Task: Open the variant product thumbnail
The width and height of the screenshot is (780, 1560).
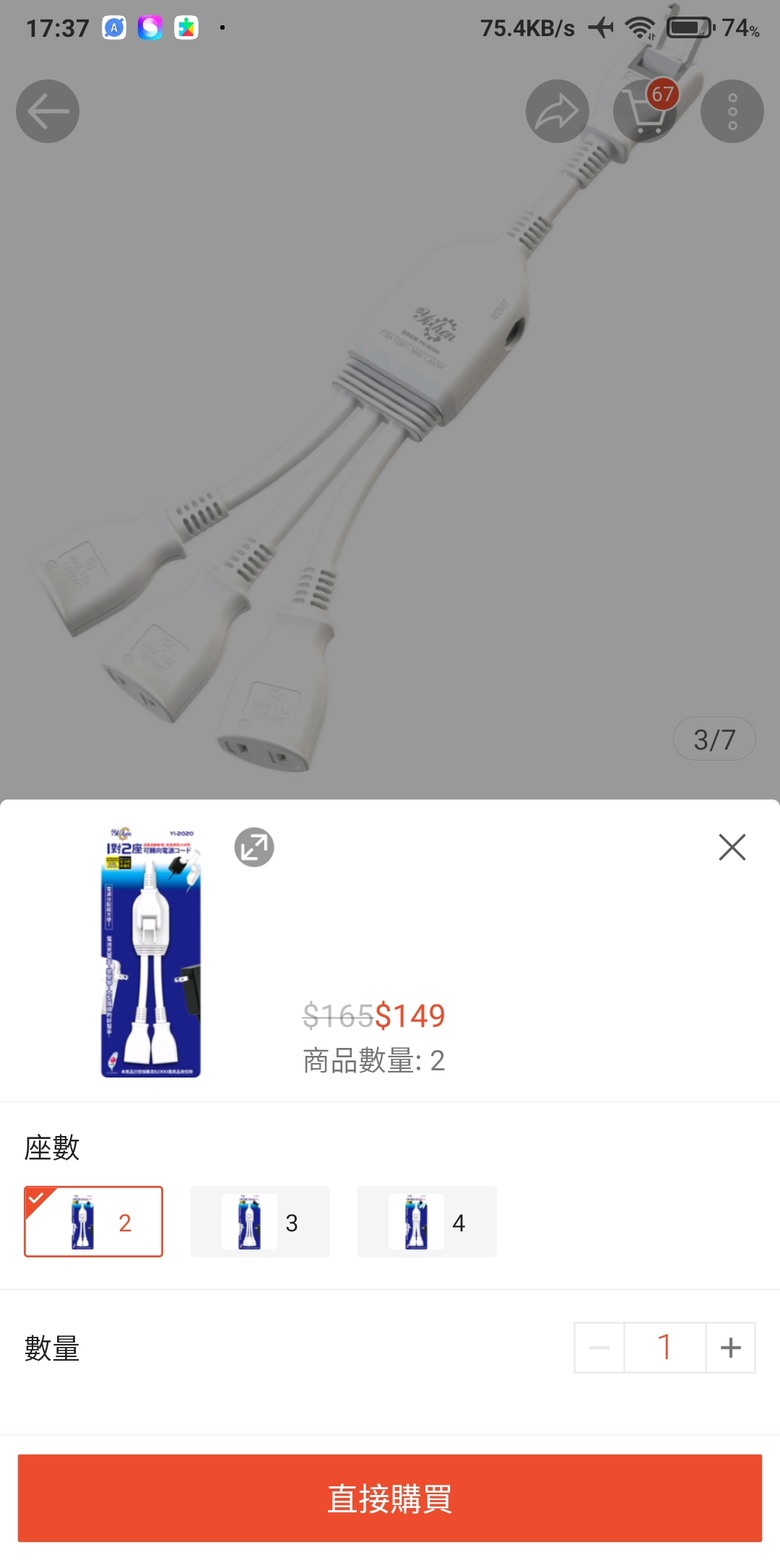Action: coord(151,952)
